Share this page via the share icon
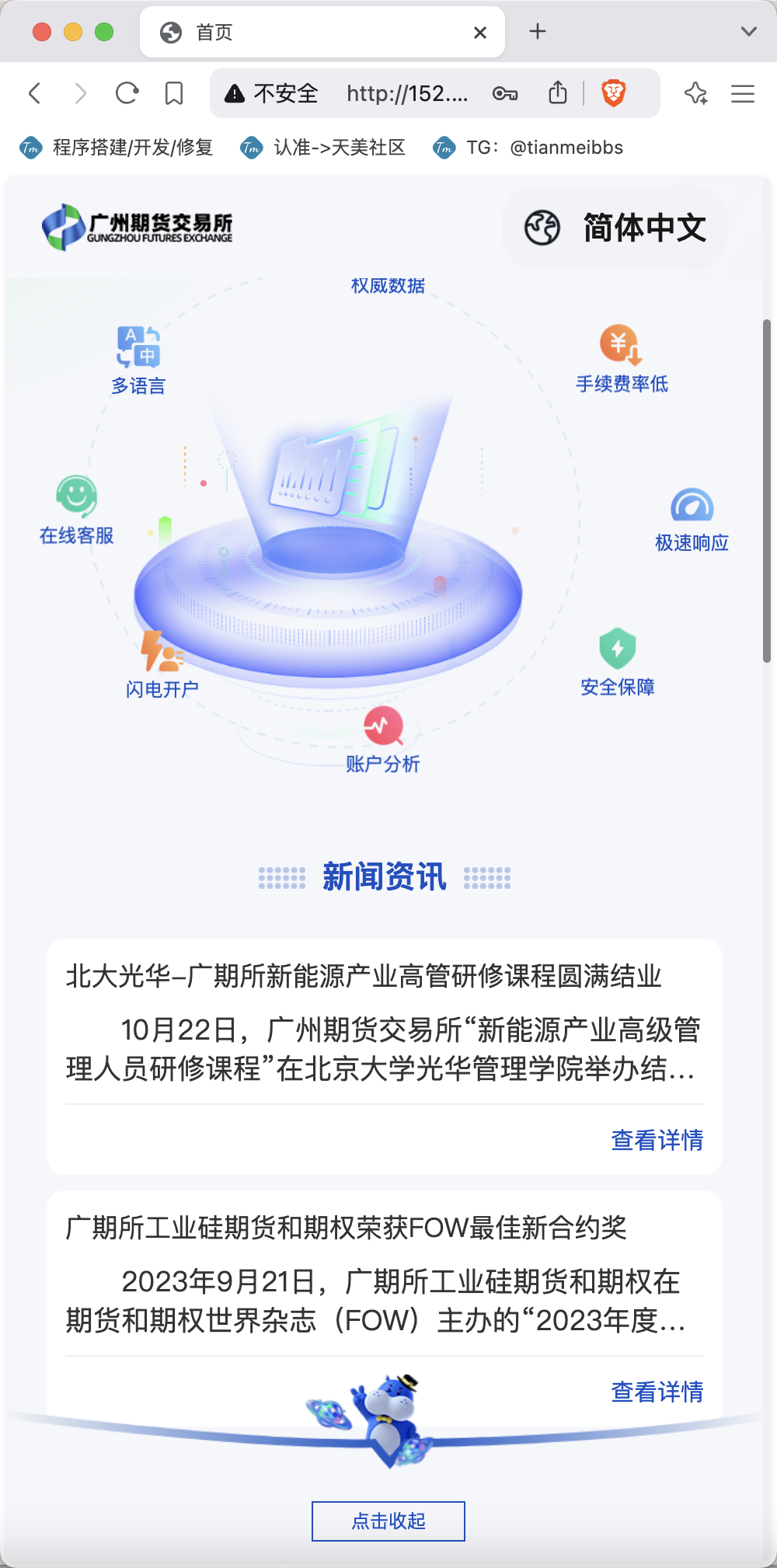777x1568 pixels. pyautogui.click(x=558, y=93)
